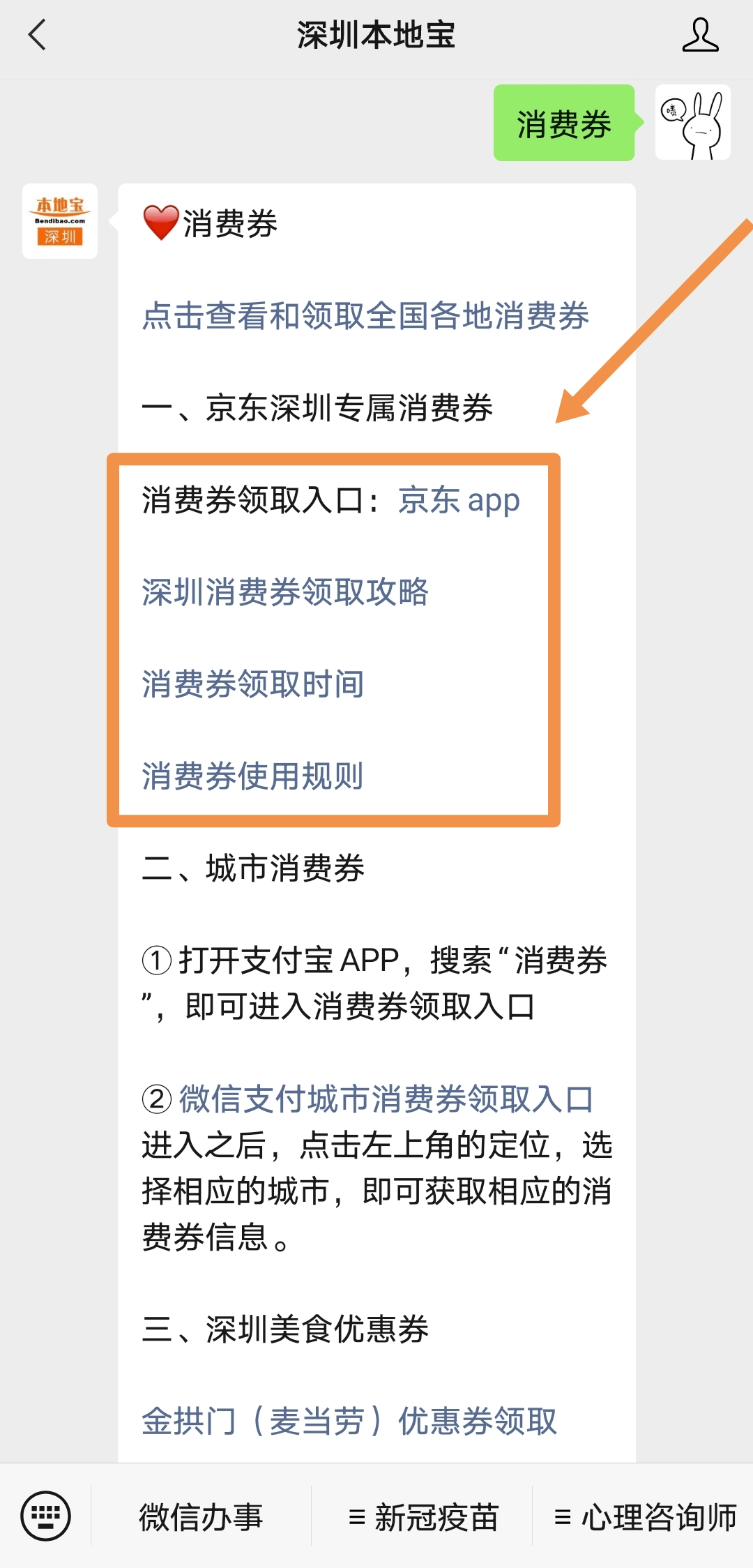View 消费券领取时间 link
Viewport: 753px width, 1568px height.
tap(252, 684)
